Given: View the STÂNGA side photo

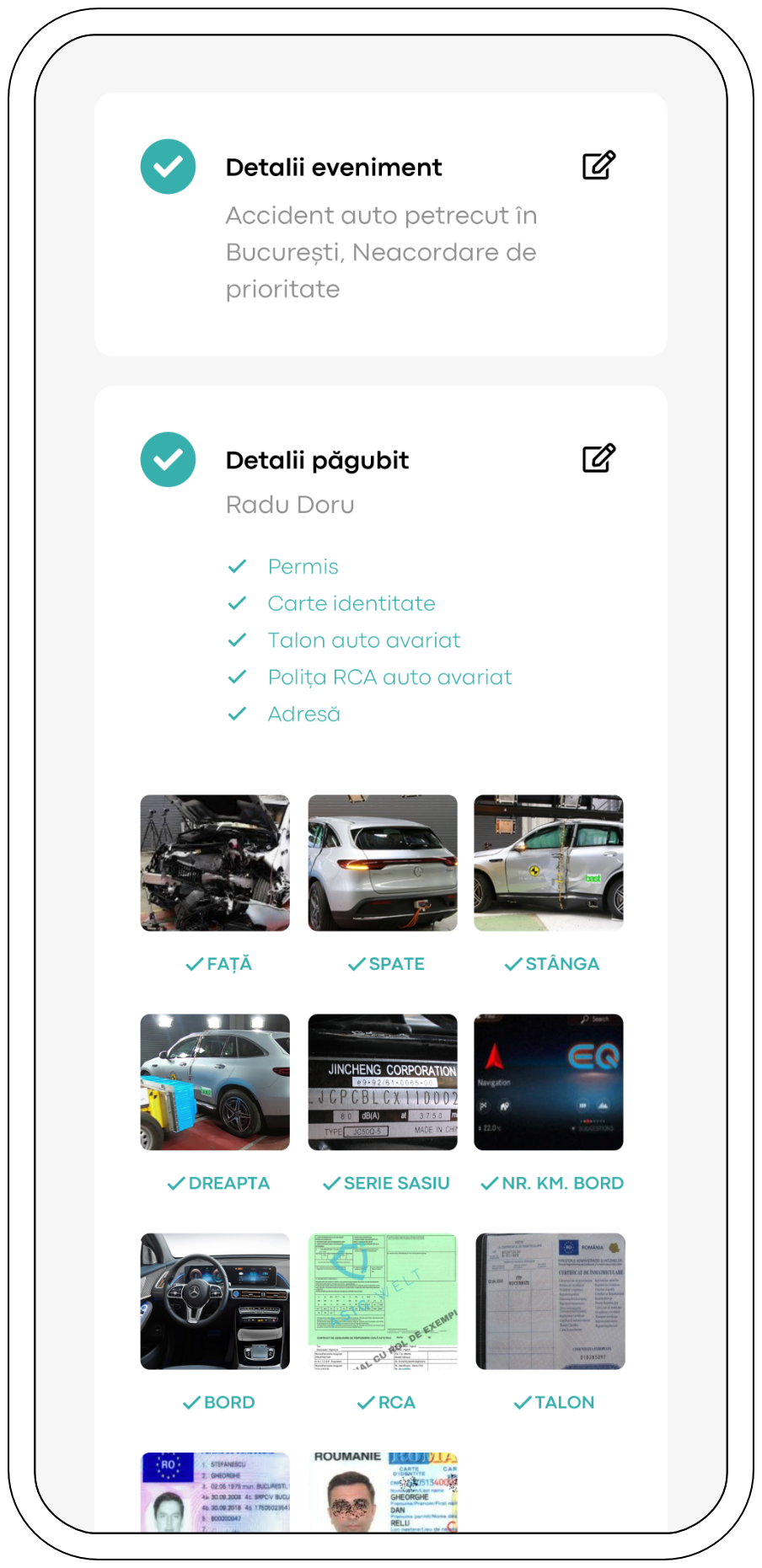Looking at the screenshot, I should click(549, 863).
